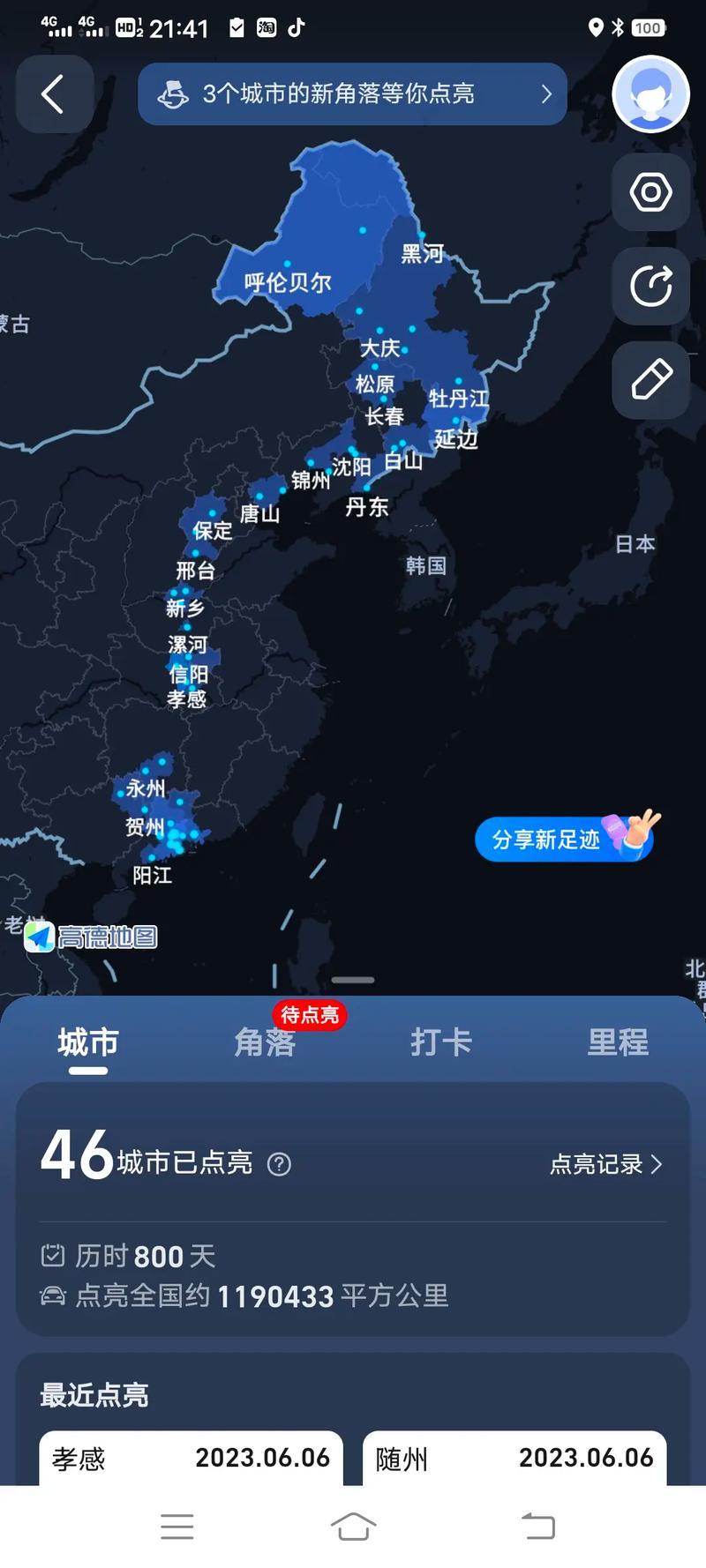706x1568 pixels.
Task: Tap the system home button
Action: coord(353,1527)
